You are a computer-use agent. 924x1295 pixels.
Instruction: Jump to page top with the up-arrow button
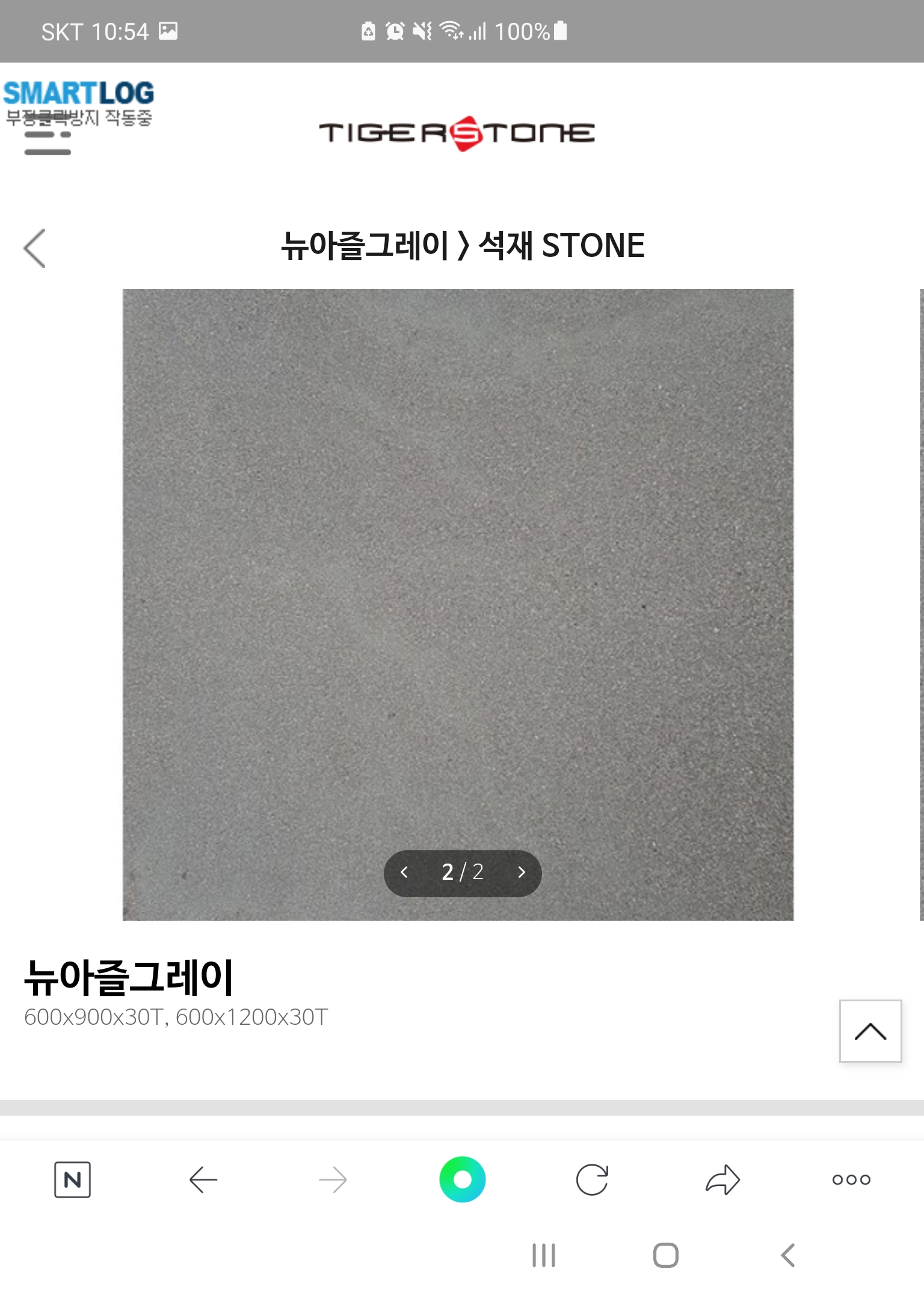(870, 1031)
